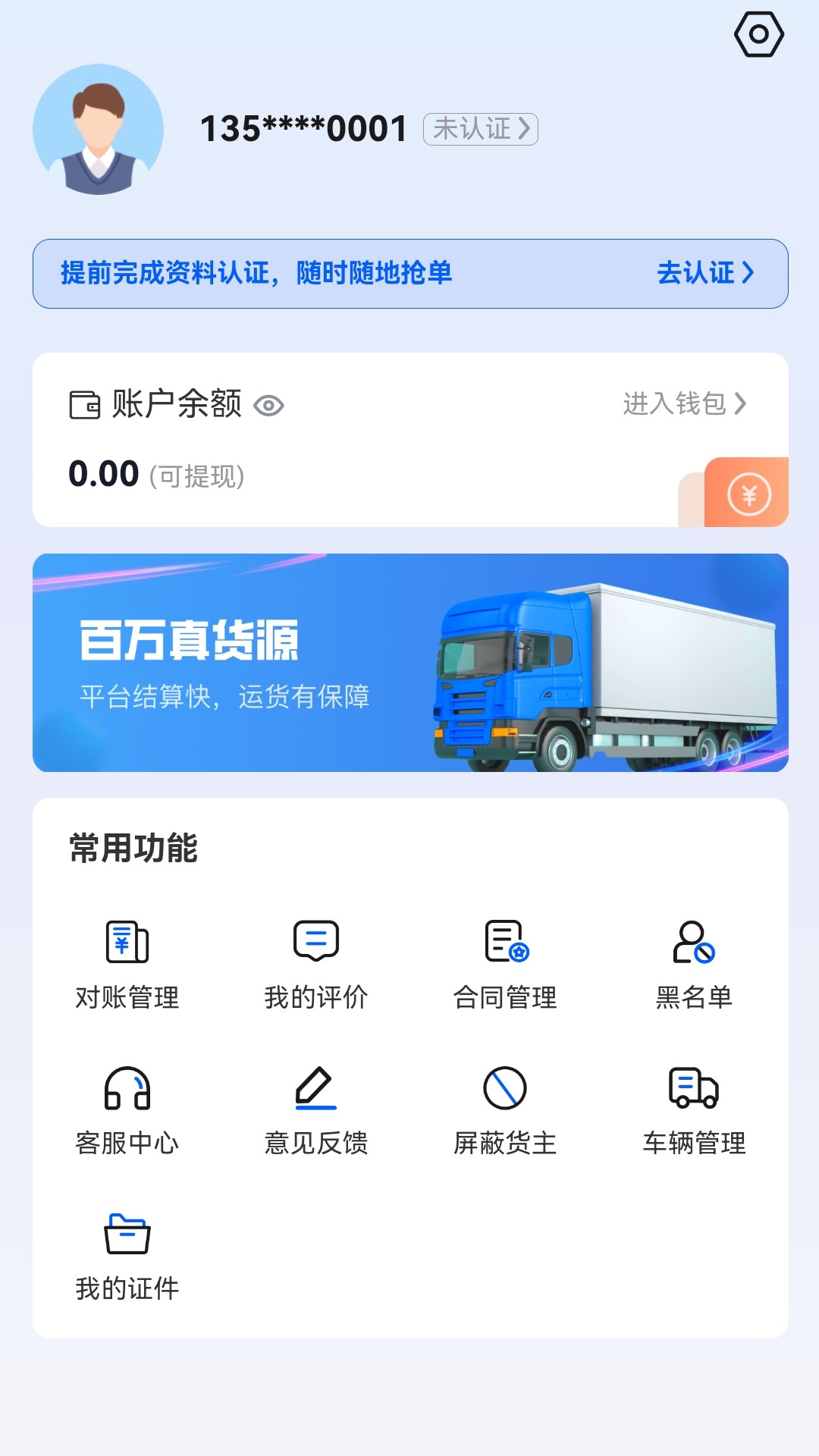Enter the wallet via 进入钱包
Image resolution: width=819 pixels, height=1456 pixels.
pyautogui.click(x=684, y=403)
